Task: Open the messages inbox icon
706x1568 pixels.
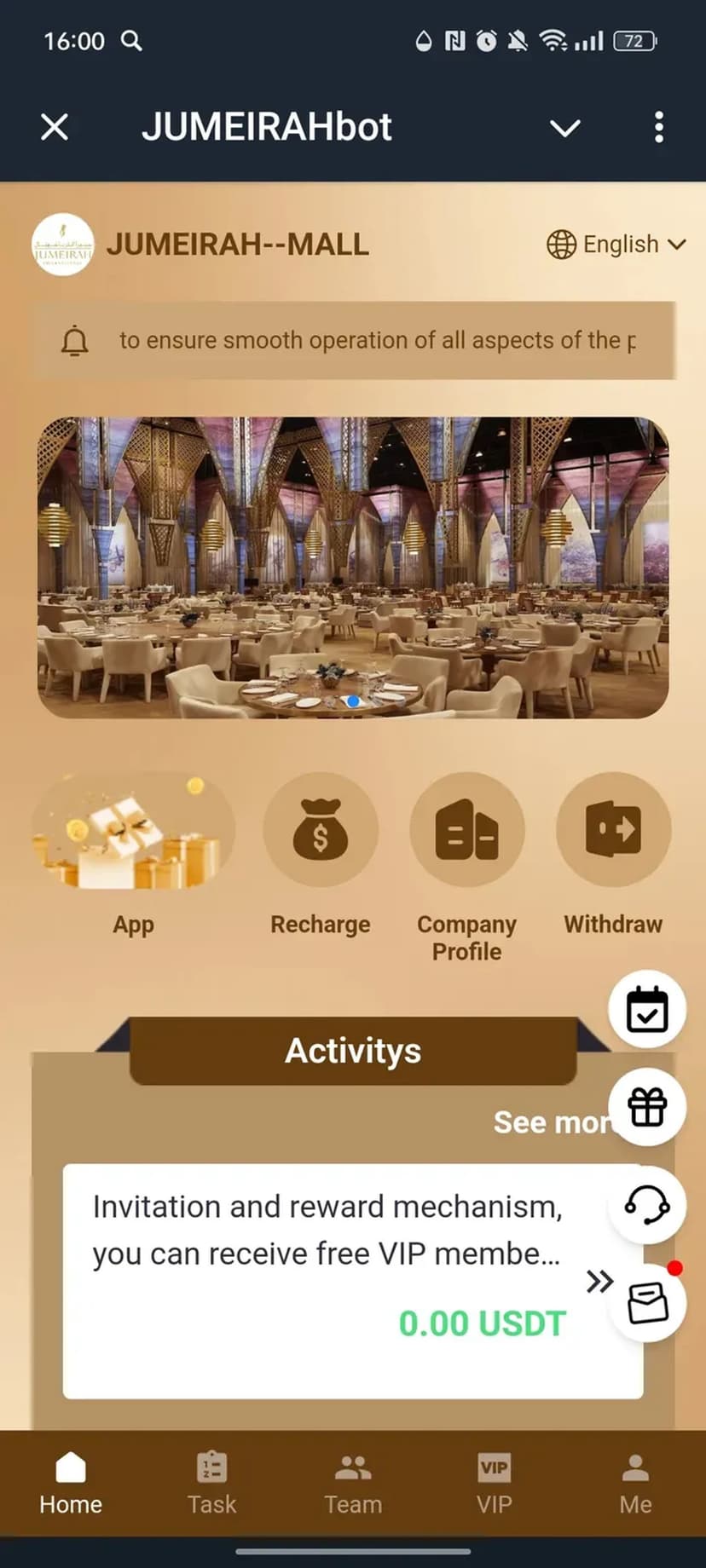Action: tap(647, 1303)
